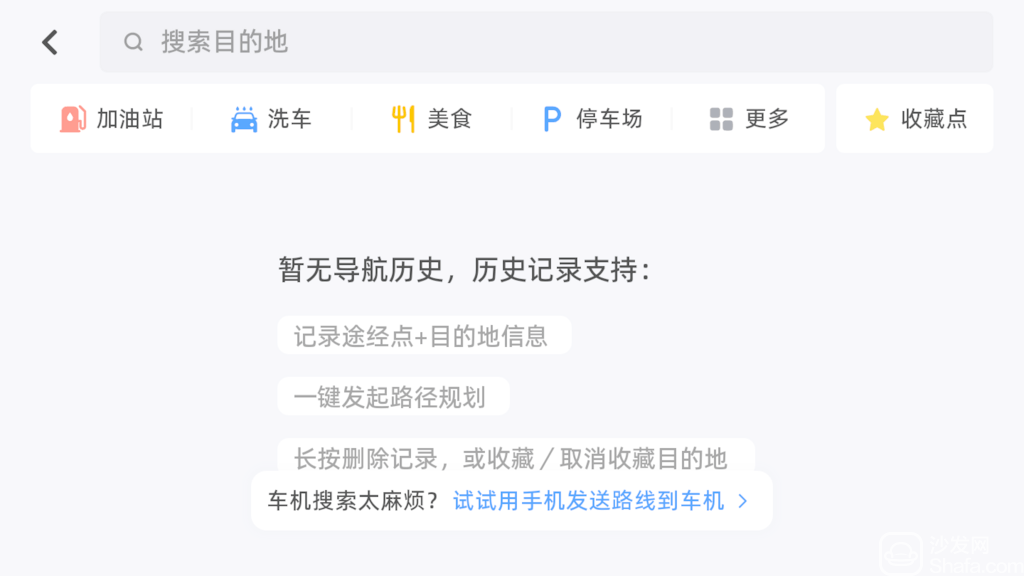1024x576 pixels.
Task: Tap the 搜索目的地 search field
Action: [x=545, y=42]
